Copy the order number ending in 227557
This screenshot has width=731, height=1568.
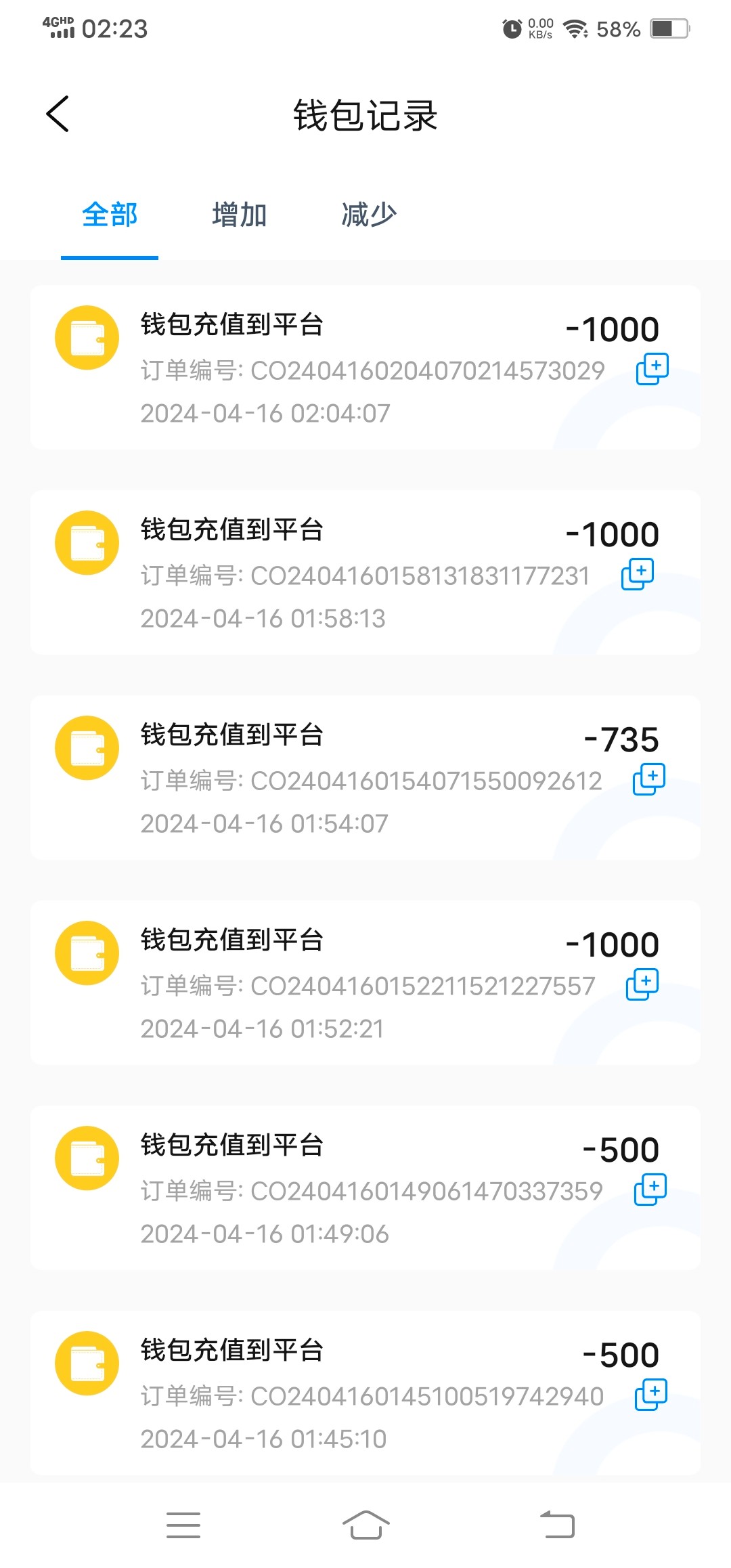tap(642, 984)
